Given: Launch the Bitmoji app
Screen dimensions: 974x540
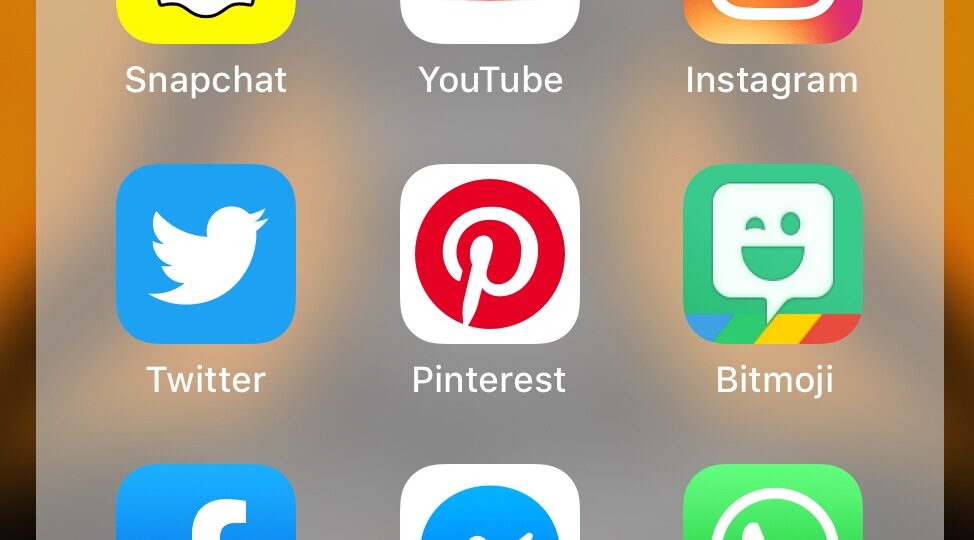Looking at the screenshot, I should pos(772,254).
